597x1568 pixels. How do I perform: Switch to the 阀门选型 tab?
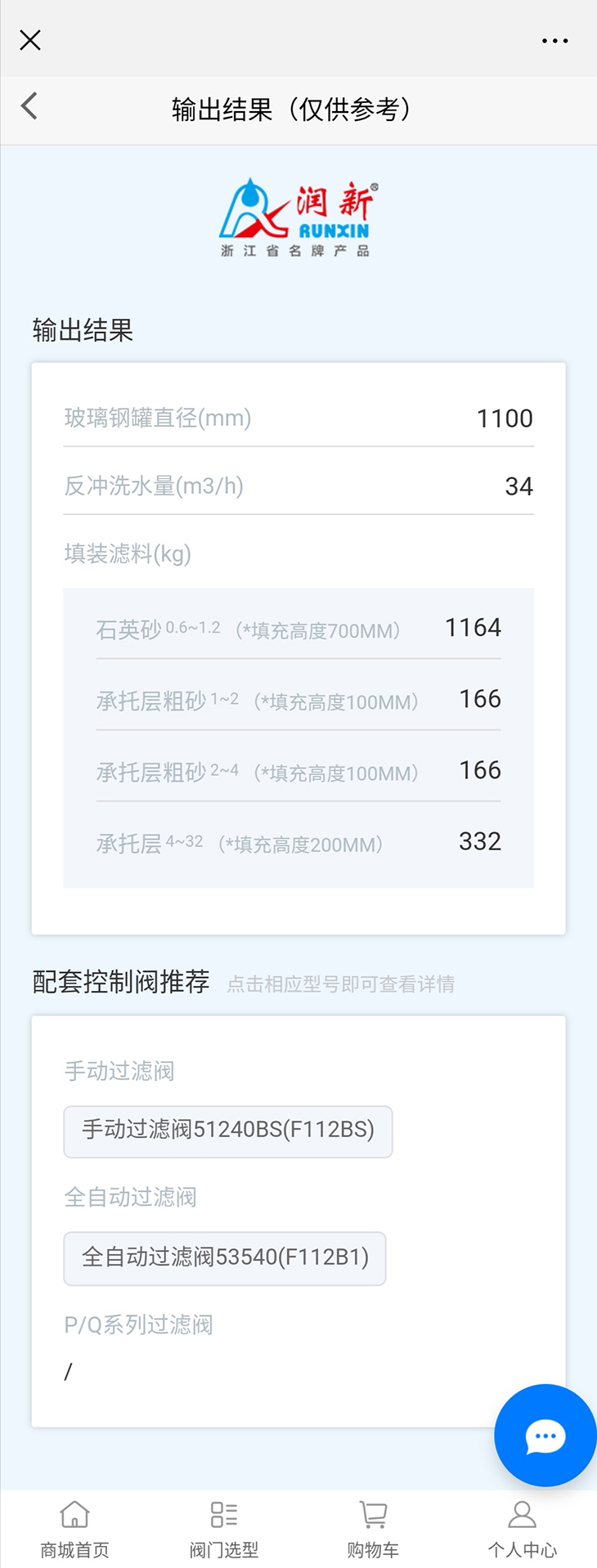tap(224, 1527)
